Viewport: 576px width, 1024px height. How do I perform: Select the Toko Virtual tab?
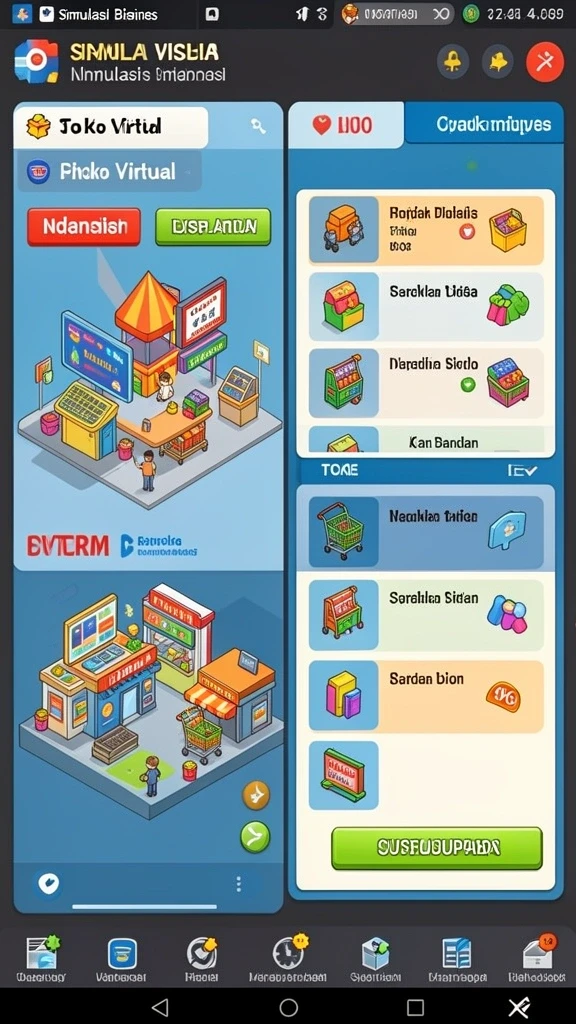(x=110, y=126)
